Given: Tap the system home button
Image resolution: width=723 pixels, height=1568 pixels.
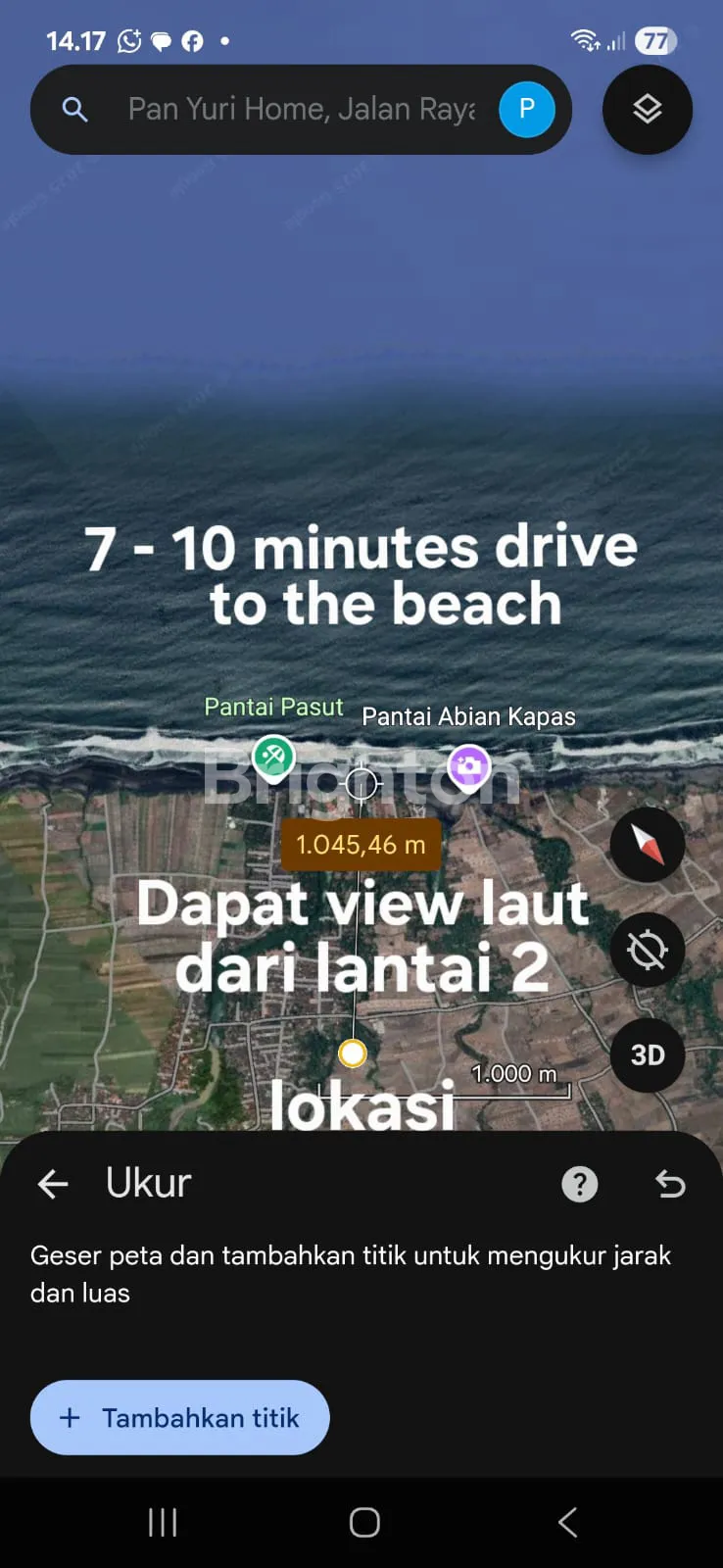Looking at the screenshot, I should click(x=364, y=1522).
